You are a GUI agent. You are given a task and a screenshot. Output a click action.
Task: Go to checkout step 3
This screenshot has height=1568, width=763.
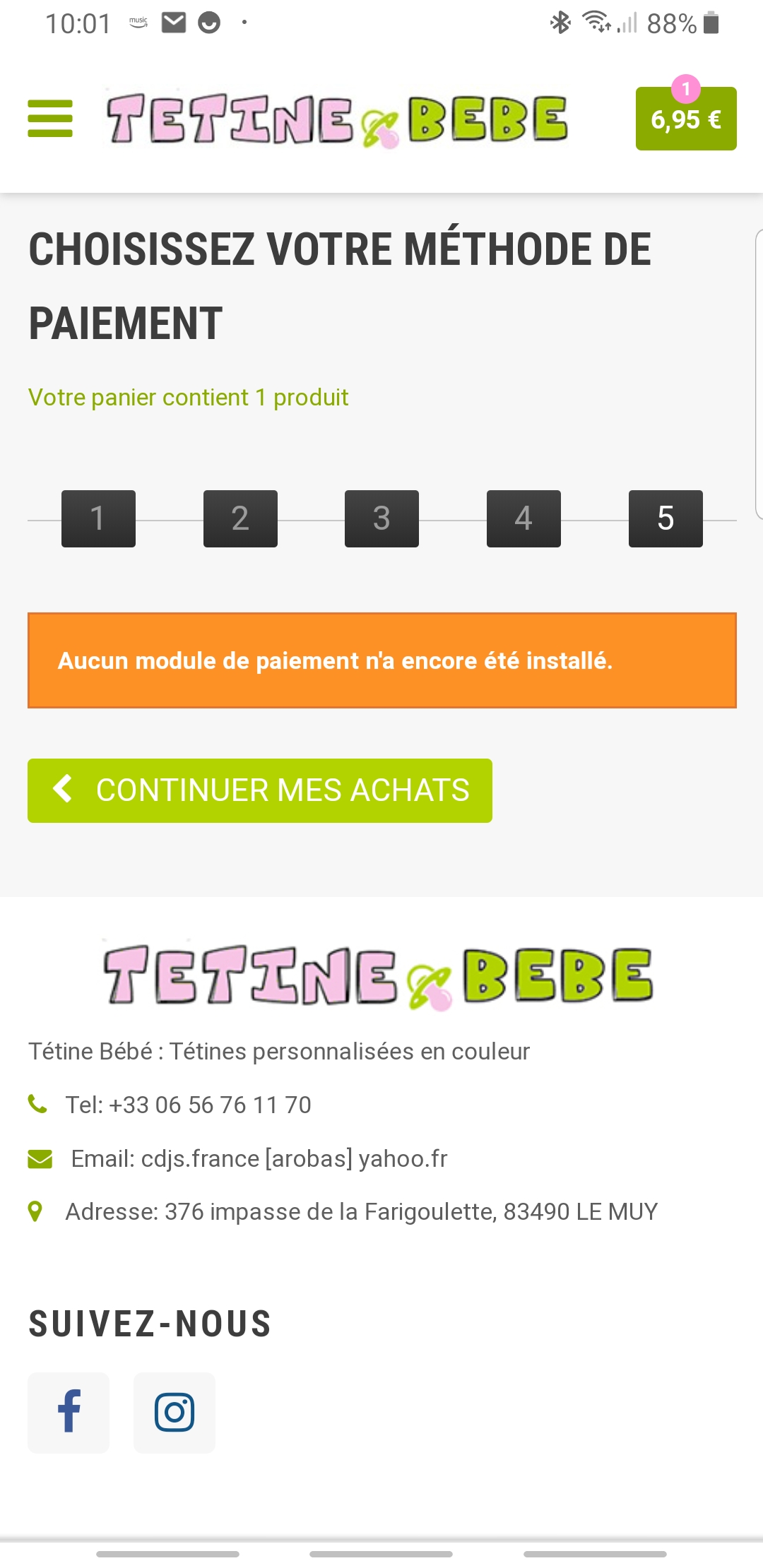point(381,518)
